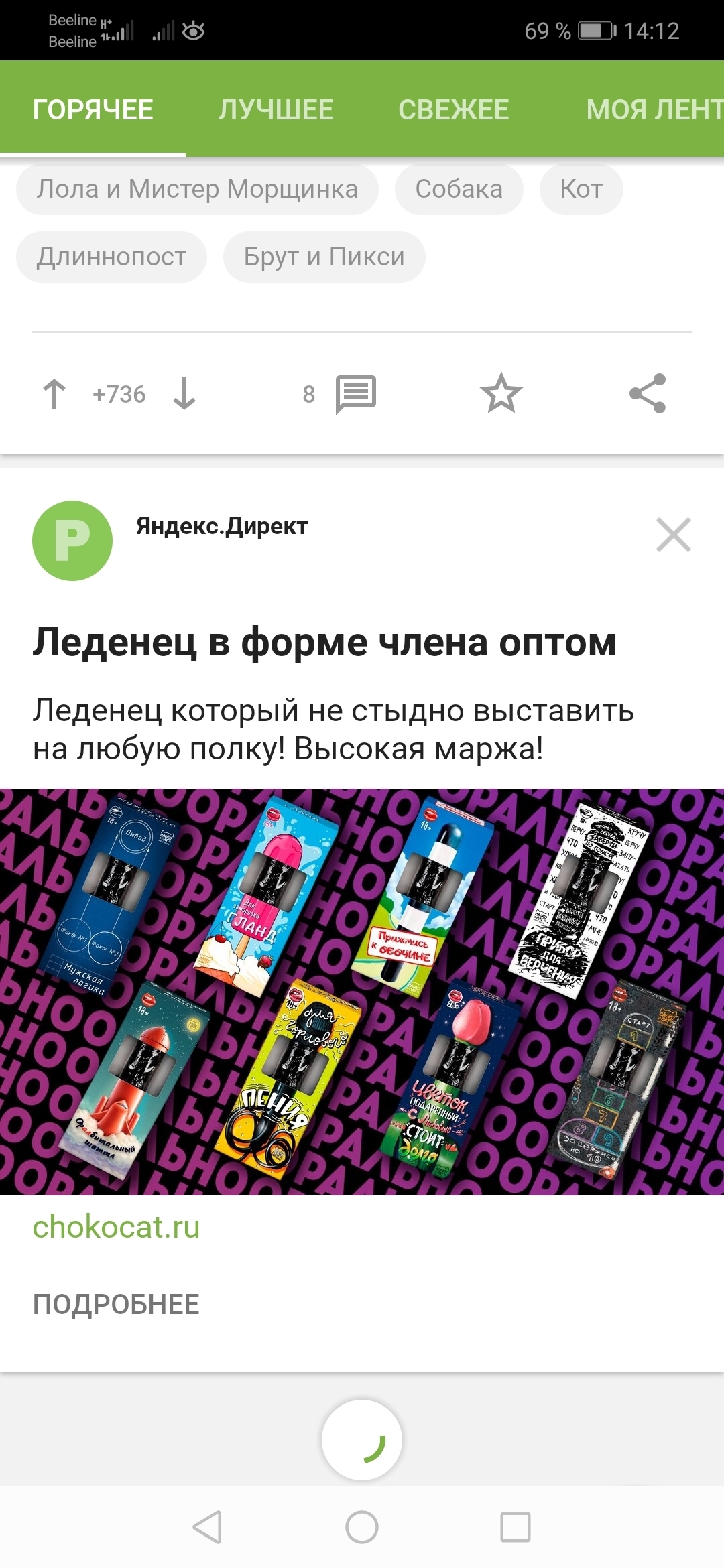Share the post
Screen dimensions: 724x1568
tap(648, 394)
